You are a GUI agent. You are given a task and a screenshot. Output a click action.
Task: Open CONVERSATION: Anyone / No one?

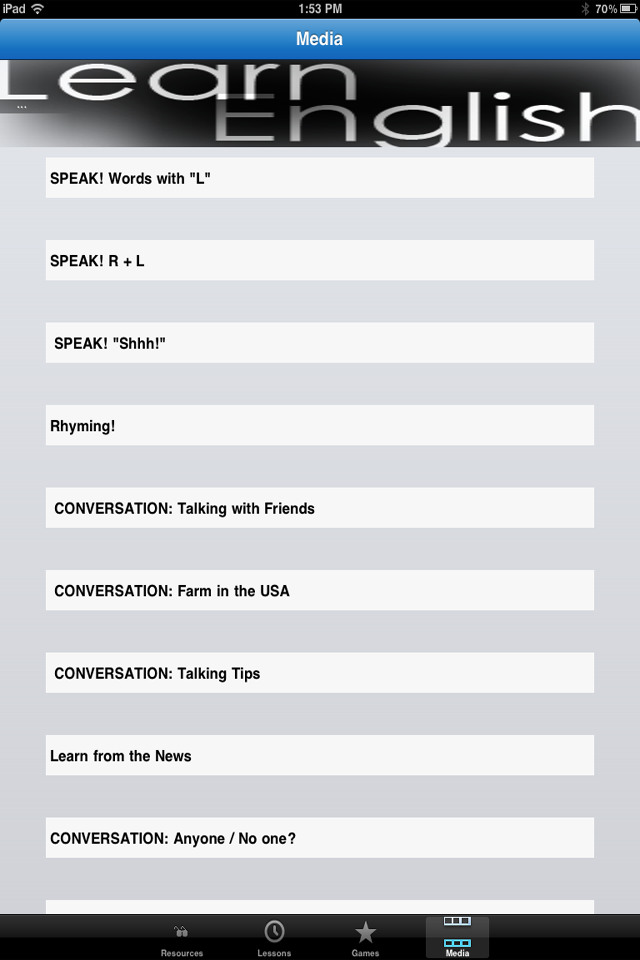319,838
